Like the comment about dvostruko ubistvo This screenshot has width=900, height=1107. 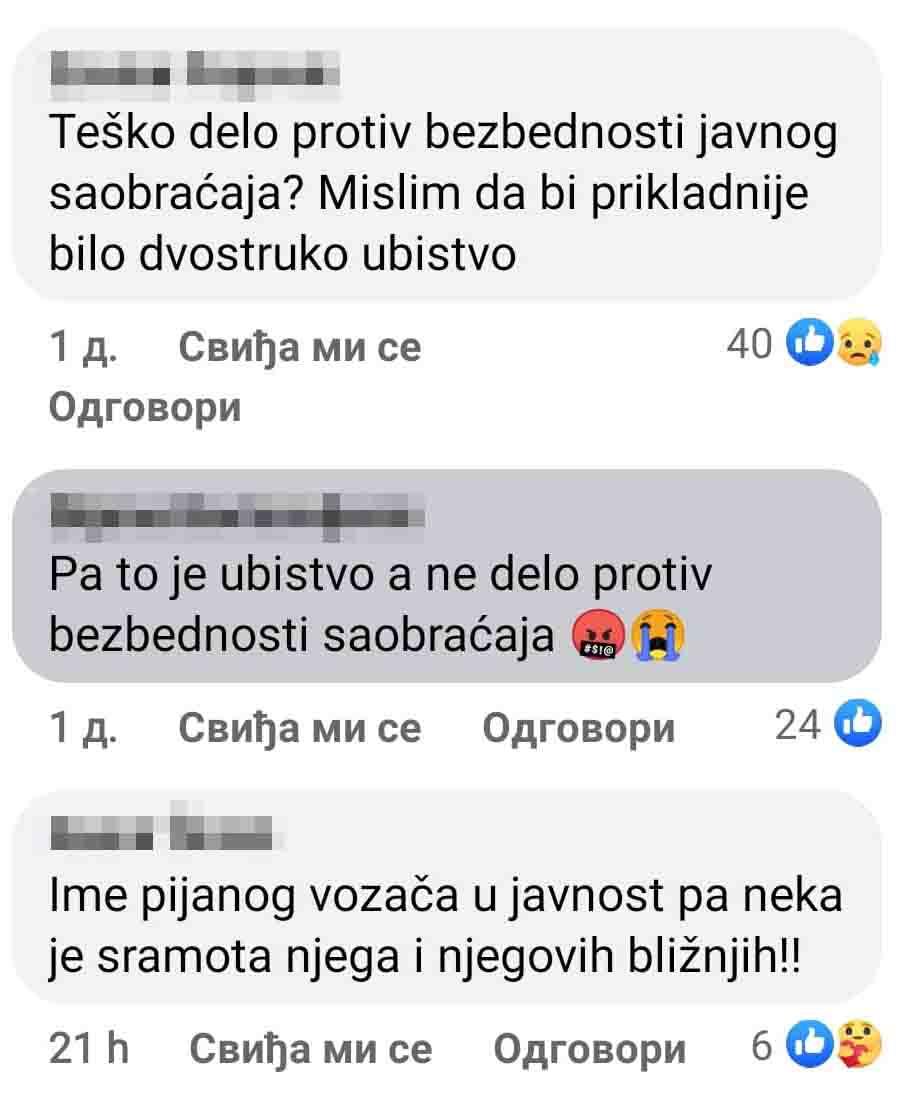[x=299, y=347]
